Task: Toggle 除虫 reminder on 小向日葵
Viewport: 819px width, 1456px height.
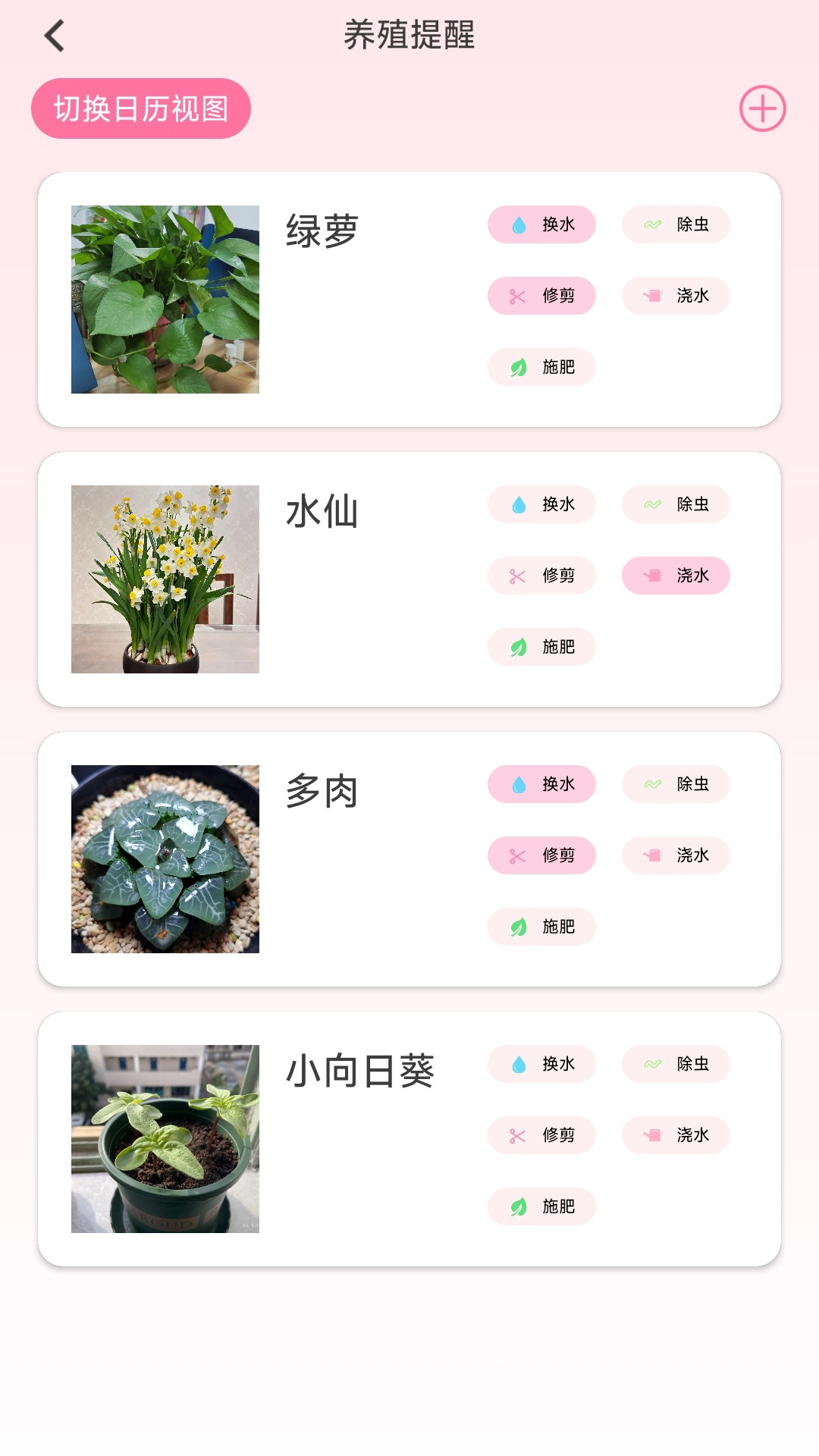Action: coord(675,1064)
